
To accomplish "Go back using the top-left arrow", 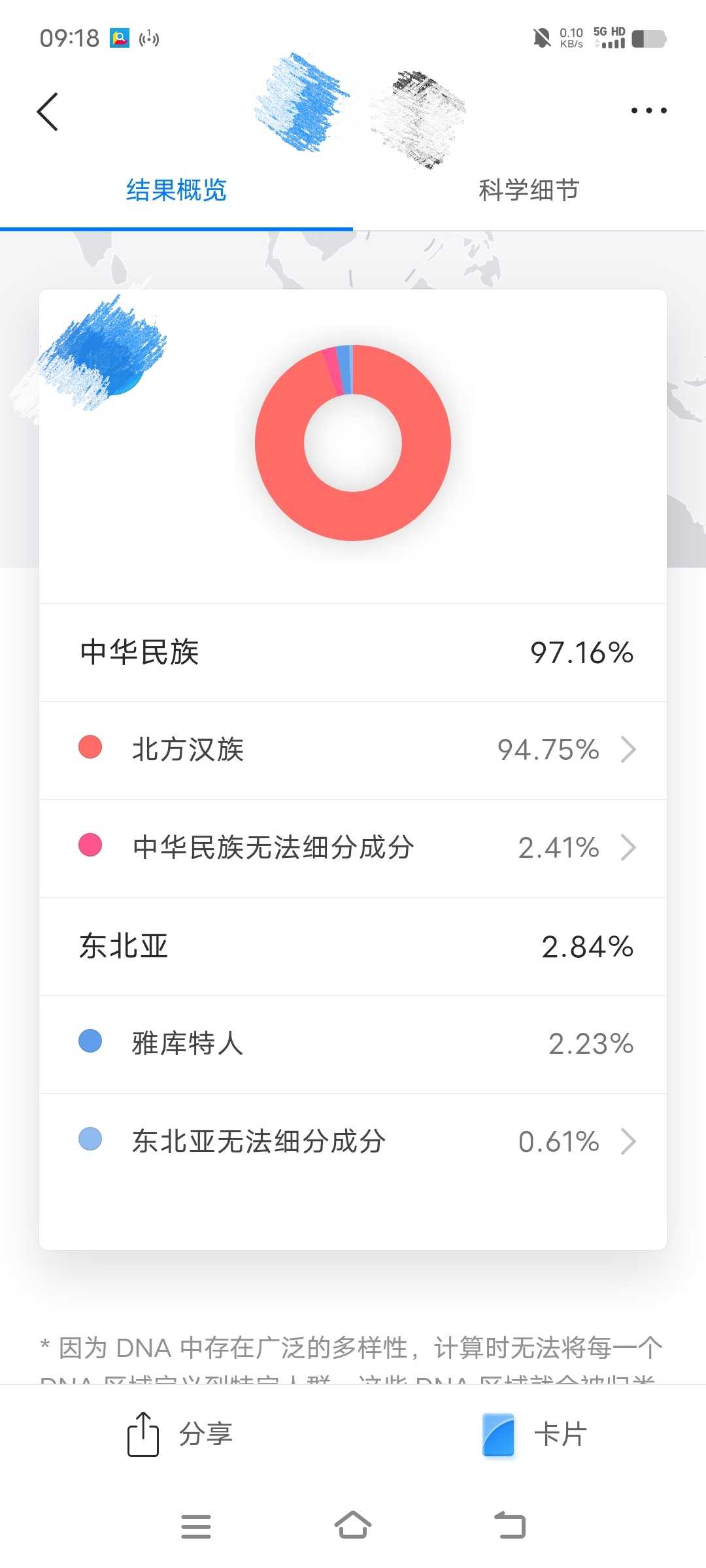I will click(x=48, y=112).
